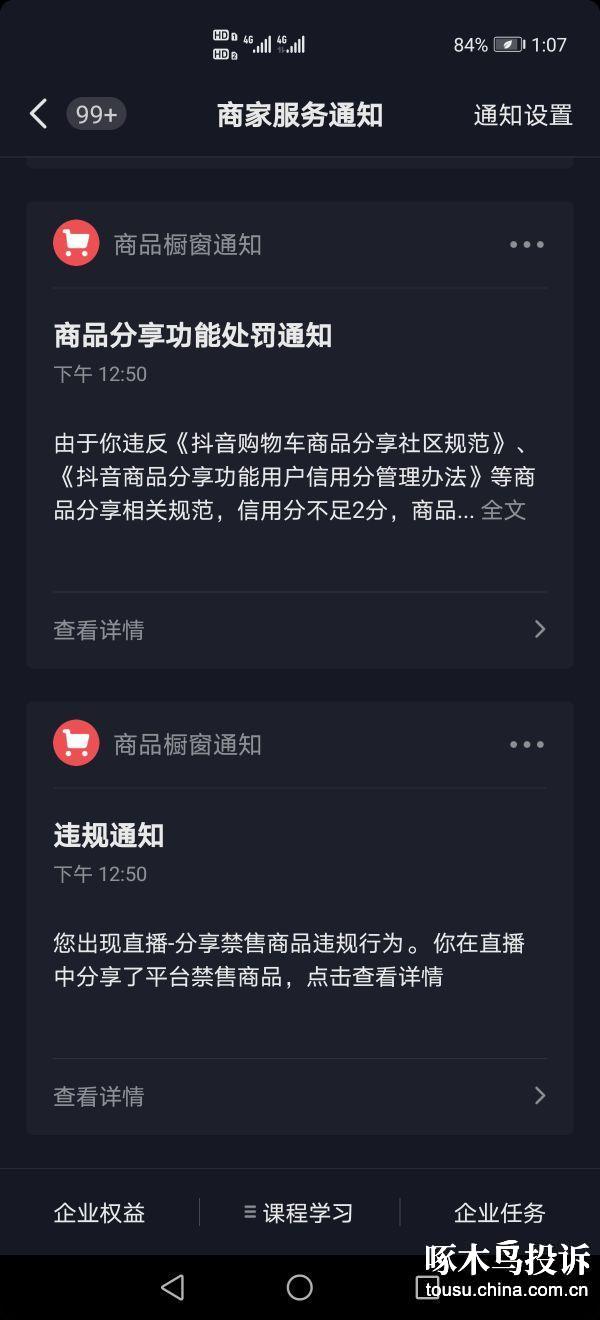Tap the system back triangle button

pos(173,1287)
